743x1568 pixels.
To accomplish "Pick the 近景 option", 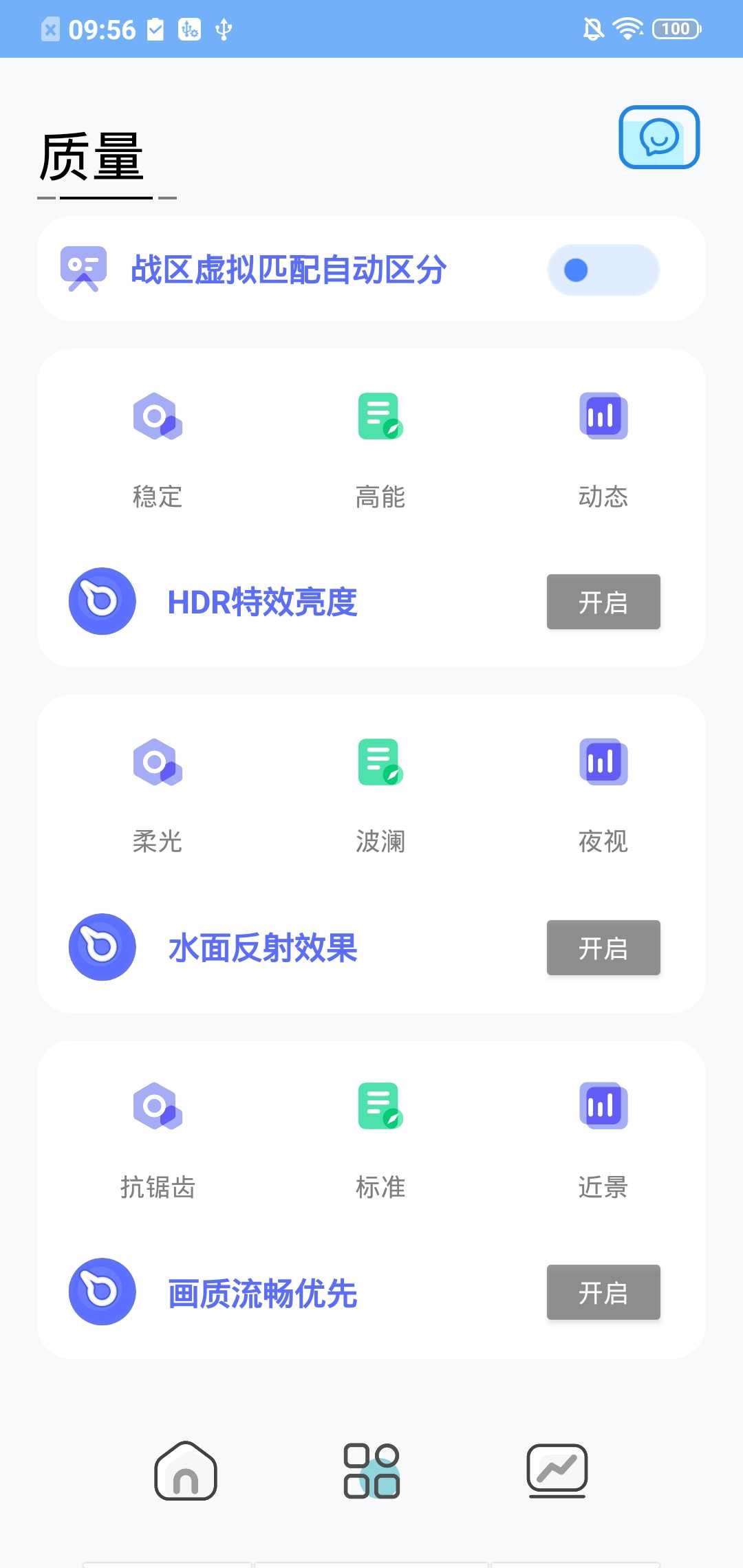I will (x=603, y=1140).
